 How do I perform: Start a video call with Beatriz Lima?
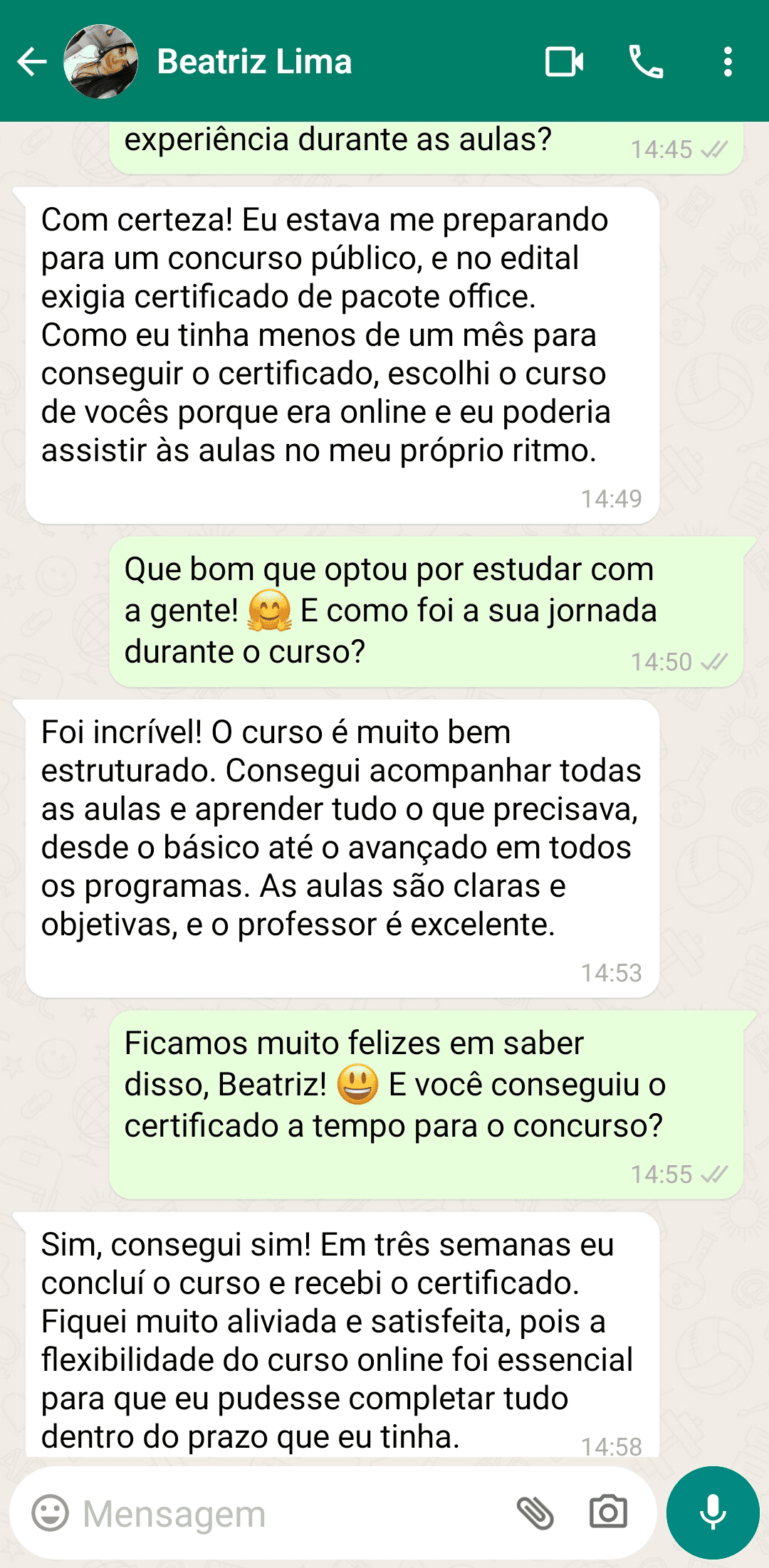click(563, 63)
